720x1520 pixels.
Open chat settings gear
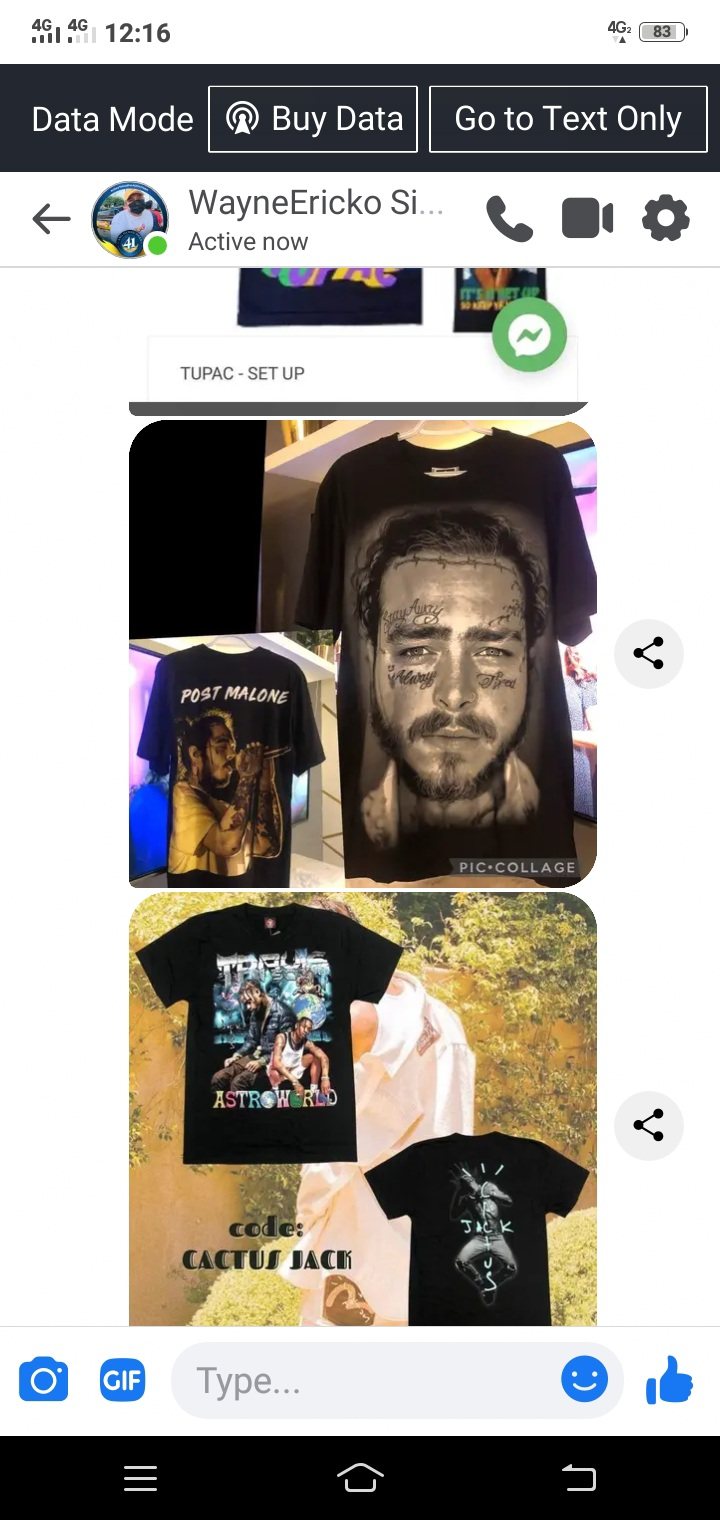[666, 219]
